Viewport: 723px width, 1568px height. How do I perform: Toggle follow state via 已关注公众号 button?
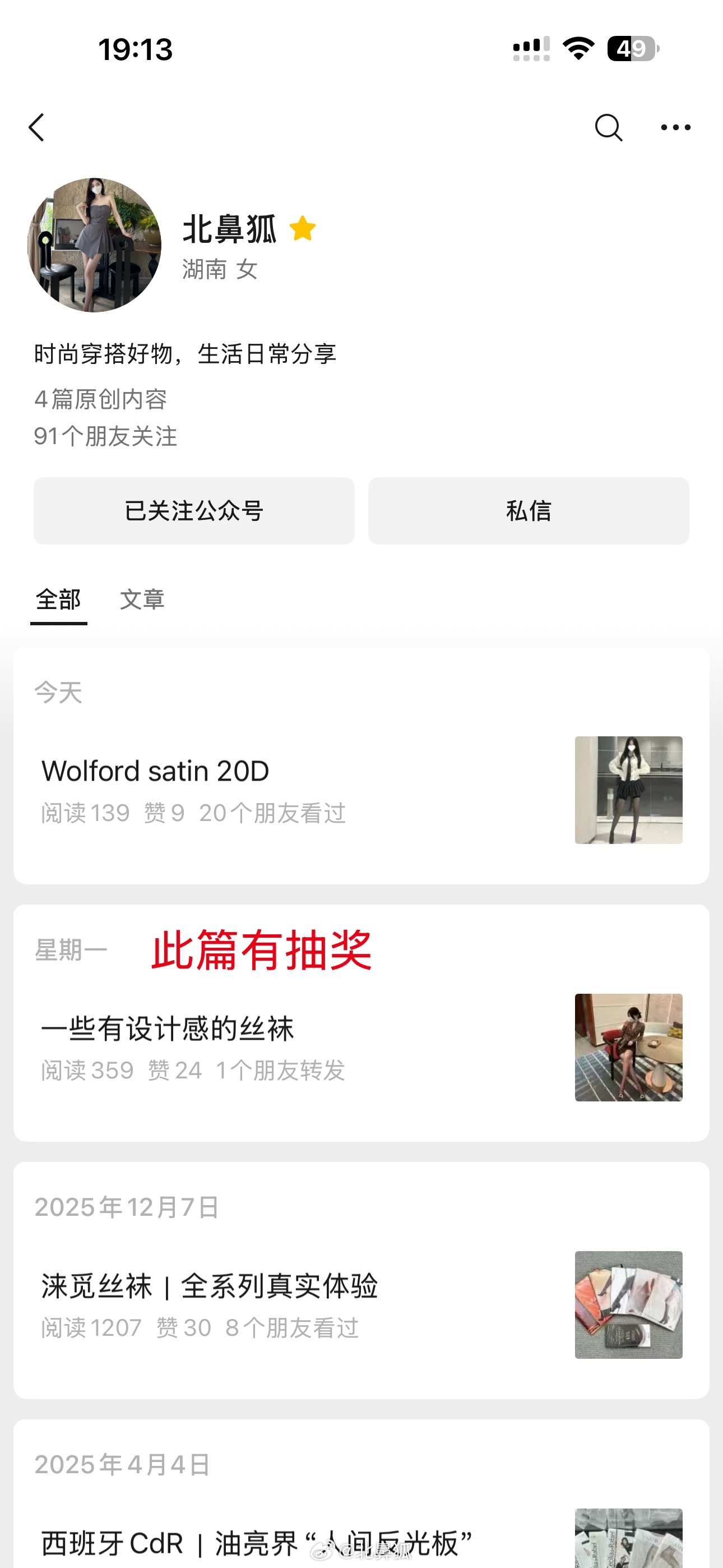[x=193, y=511]
